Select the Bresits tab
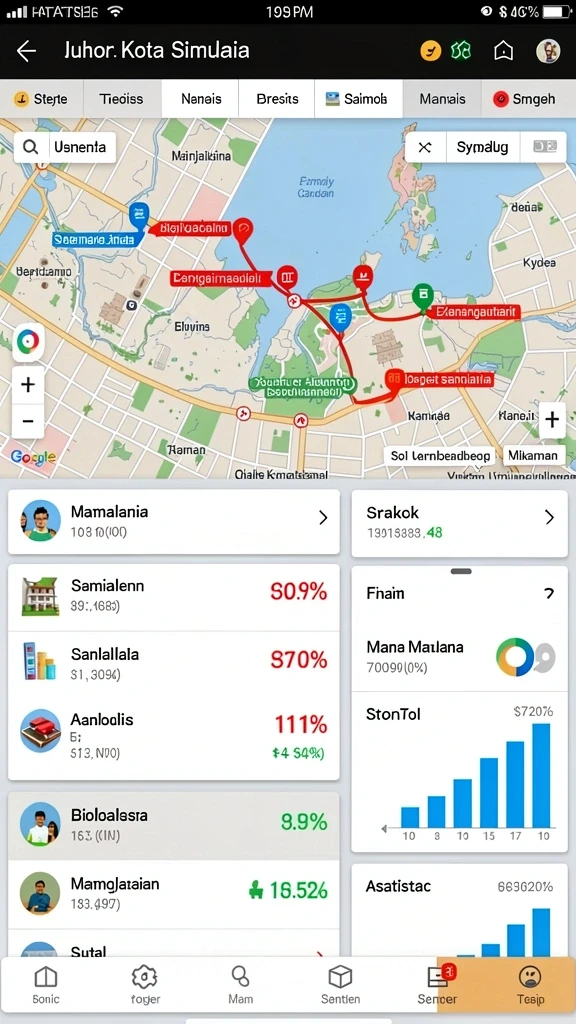Image resolution: width=576 pixels, height=1024 pixels. click(277, 99)
